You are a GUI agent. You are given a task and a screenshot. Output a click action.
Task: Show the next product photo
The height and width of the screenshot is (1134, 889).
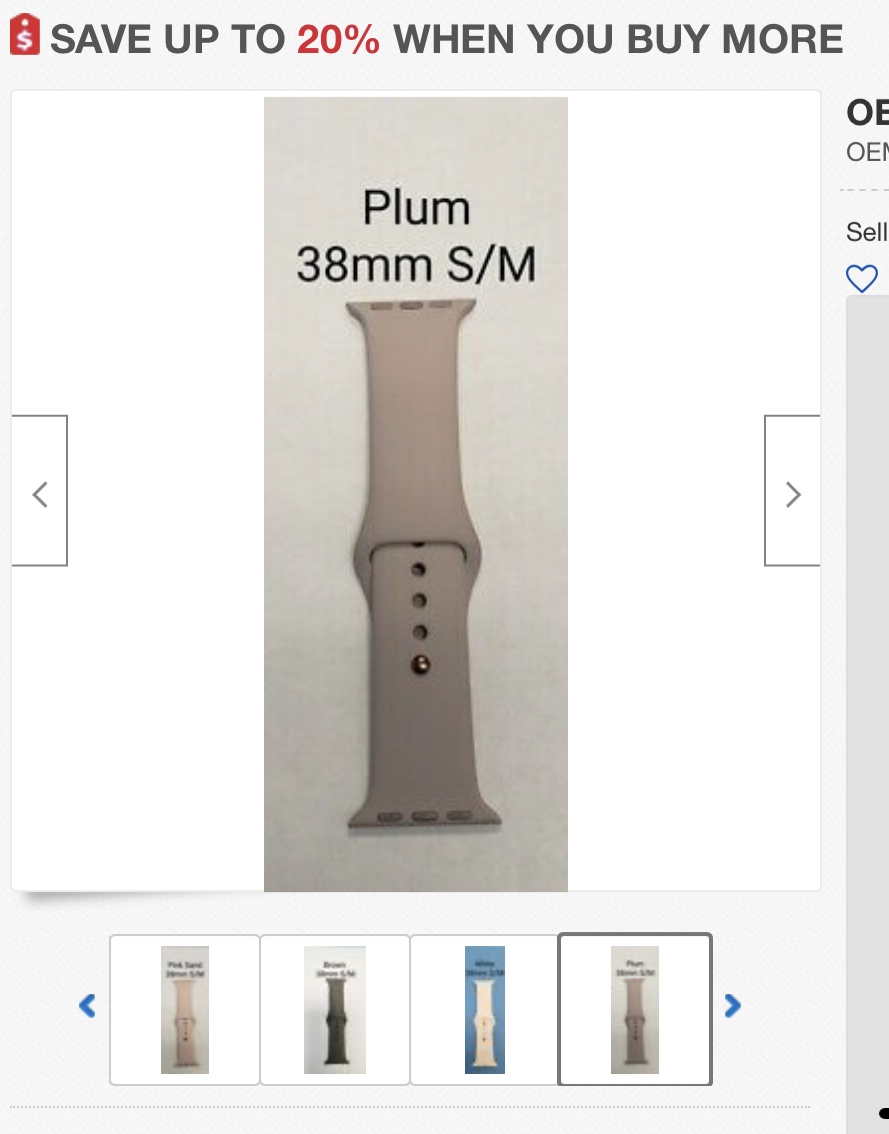click(x=792, y=490)
